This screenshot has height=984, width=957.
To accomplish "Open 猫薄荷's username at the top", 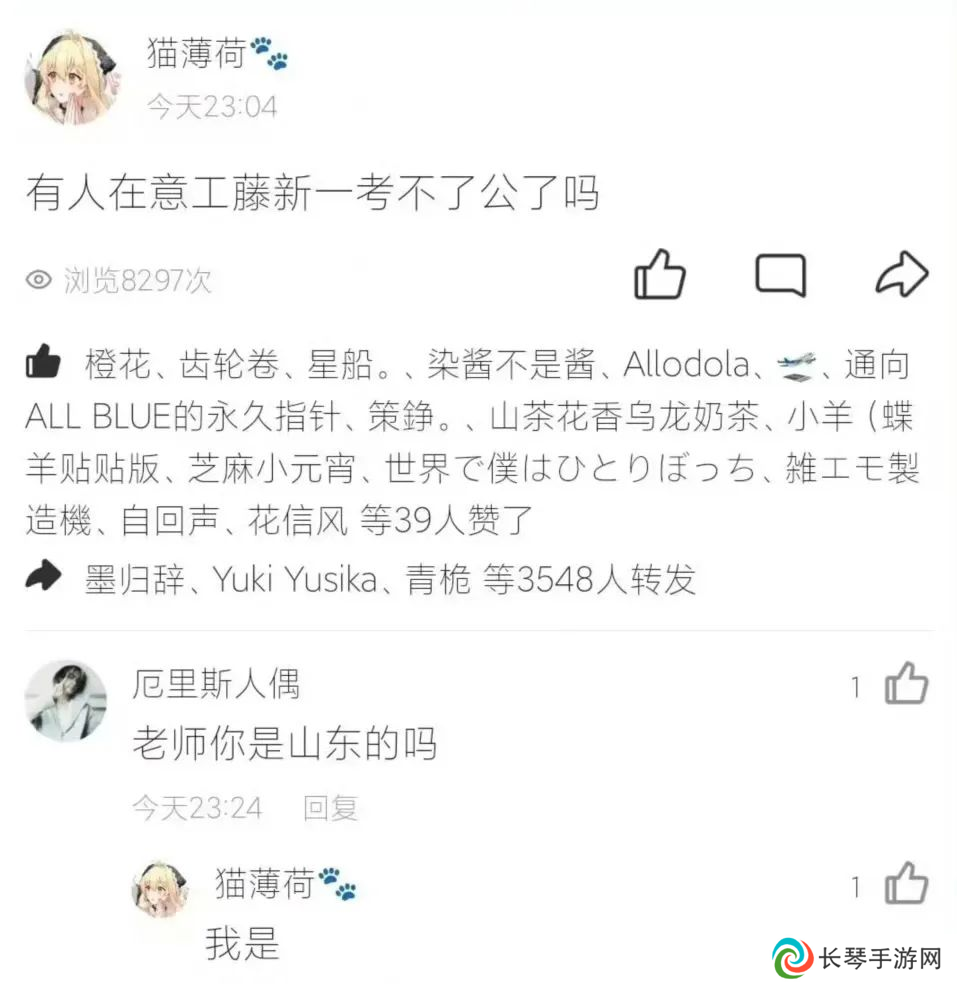I will pos(196,54).
